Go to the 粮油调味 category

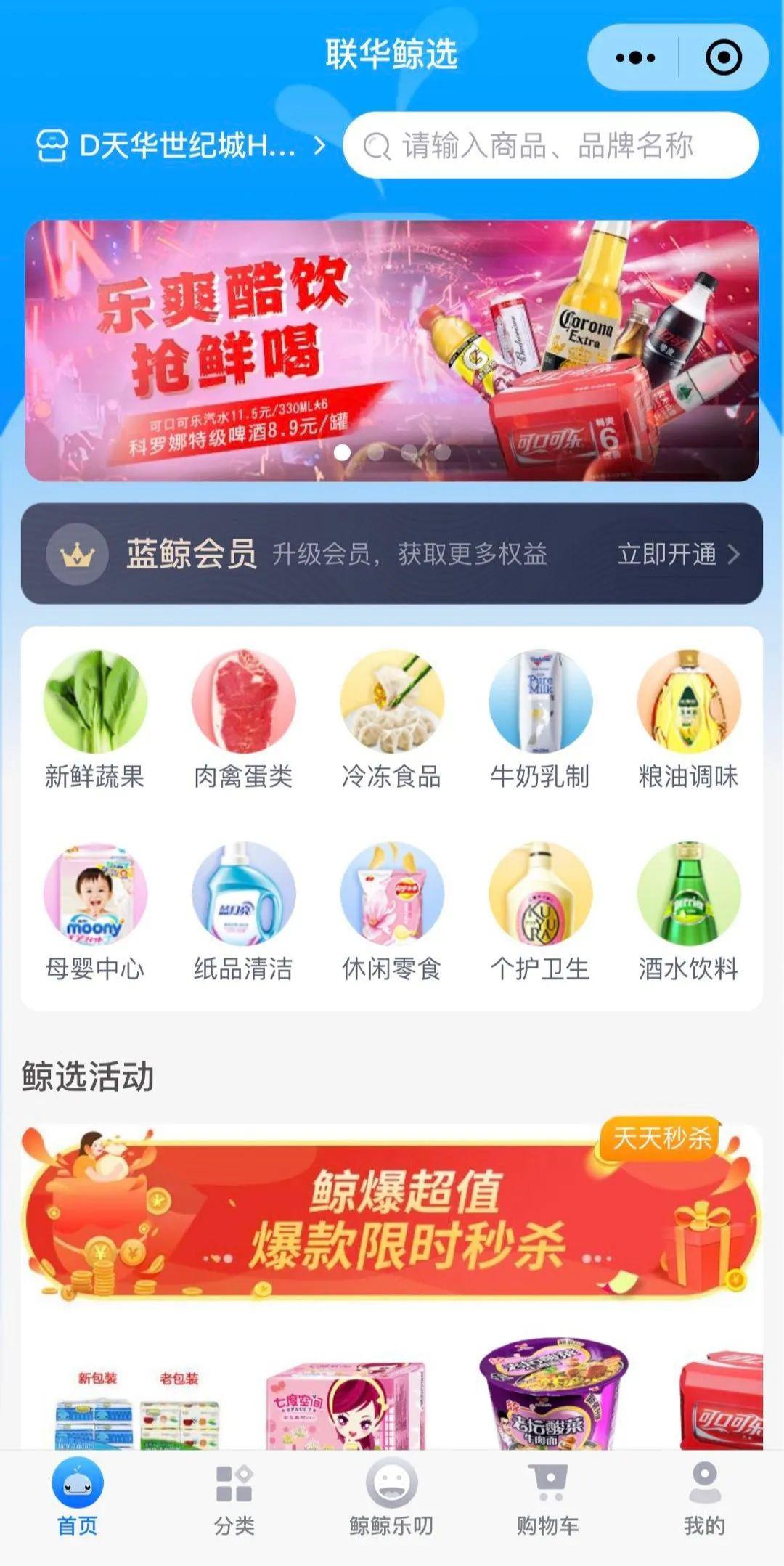click(x=688, y=719)
